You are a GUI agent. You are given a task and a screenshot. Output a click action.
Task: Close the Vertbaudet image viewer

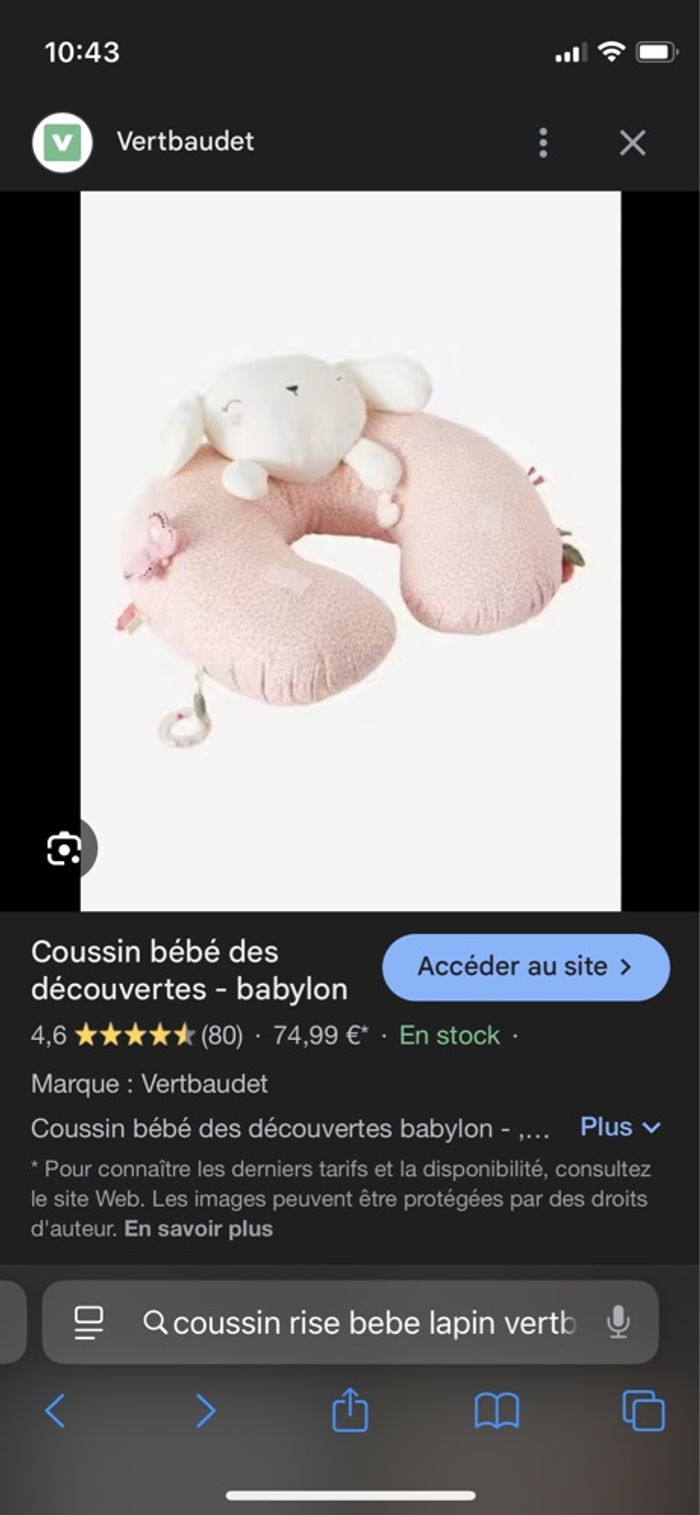pos(632,143)
